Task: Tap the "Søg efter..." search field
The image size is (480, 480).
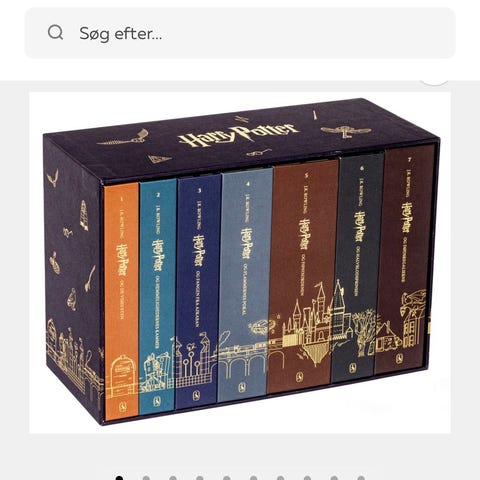Action: (240, 33)
